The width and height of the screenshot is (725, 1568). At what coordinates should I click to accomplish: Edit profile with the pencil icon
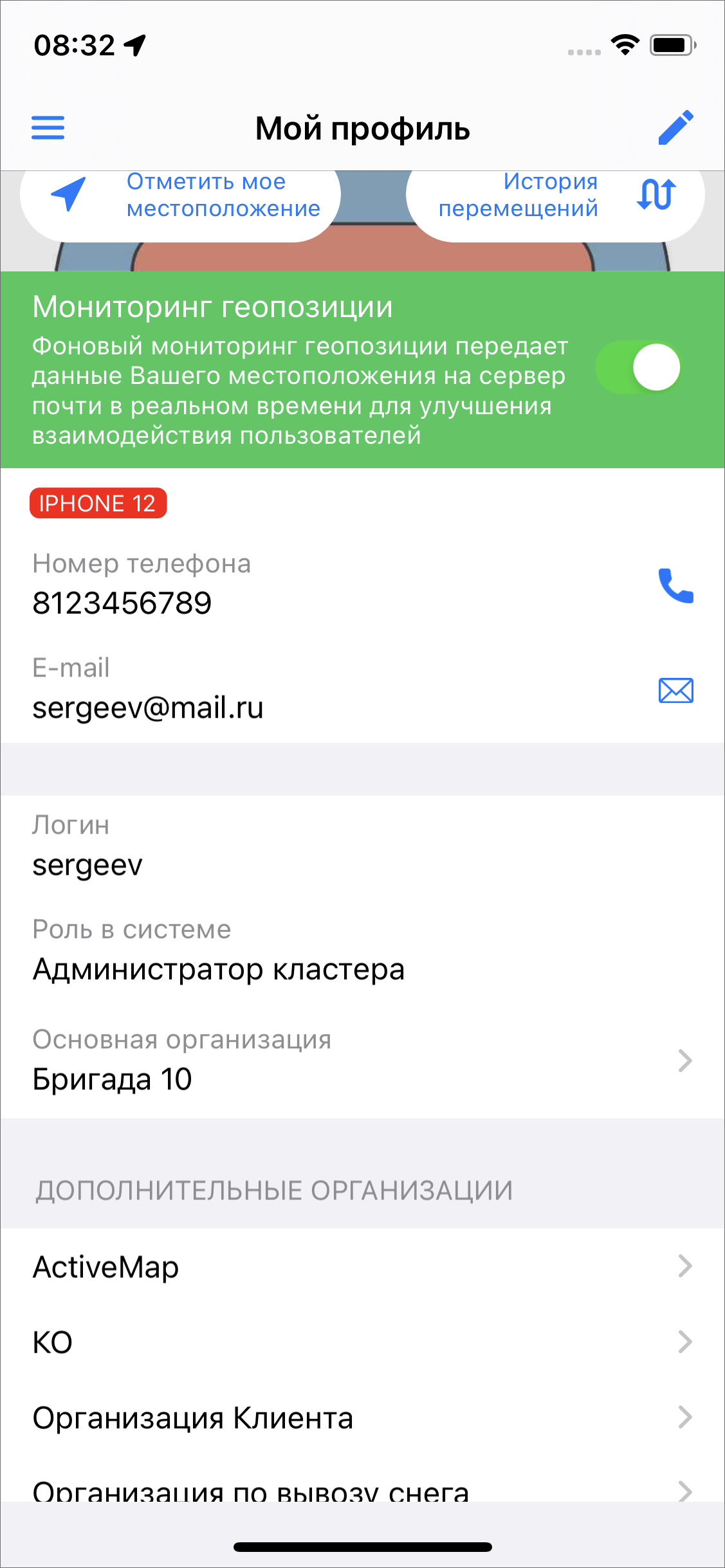676,127
